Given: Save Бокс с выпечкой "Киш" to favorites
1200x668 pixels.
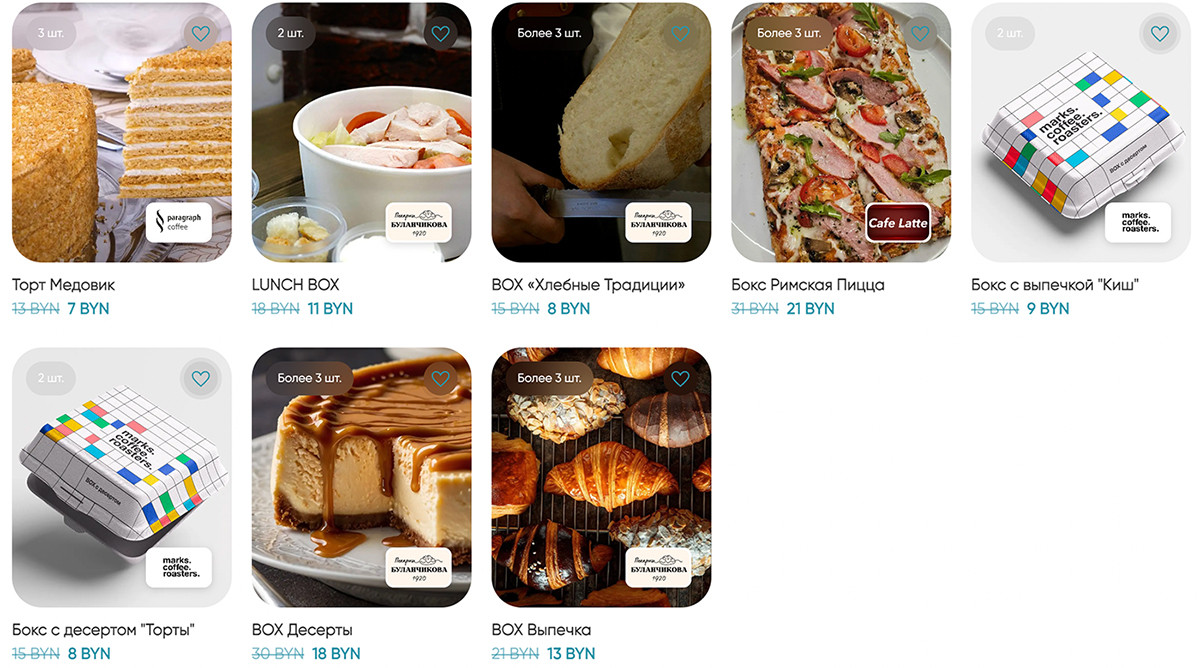Looking at the screenshot, I should pos(1160,33).
